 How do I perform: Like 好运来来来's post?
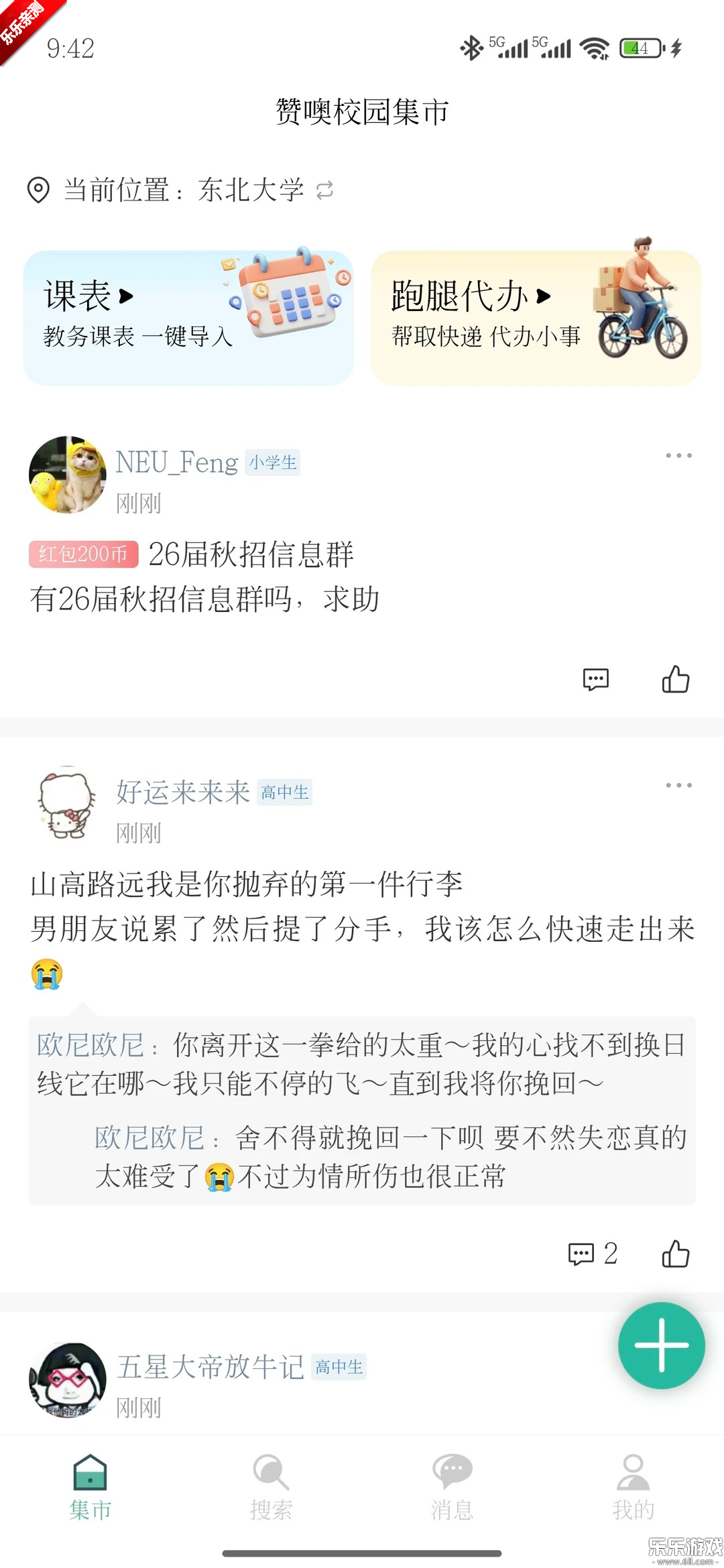pos(676,1253)
